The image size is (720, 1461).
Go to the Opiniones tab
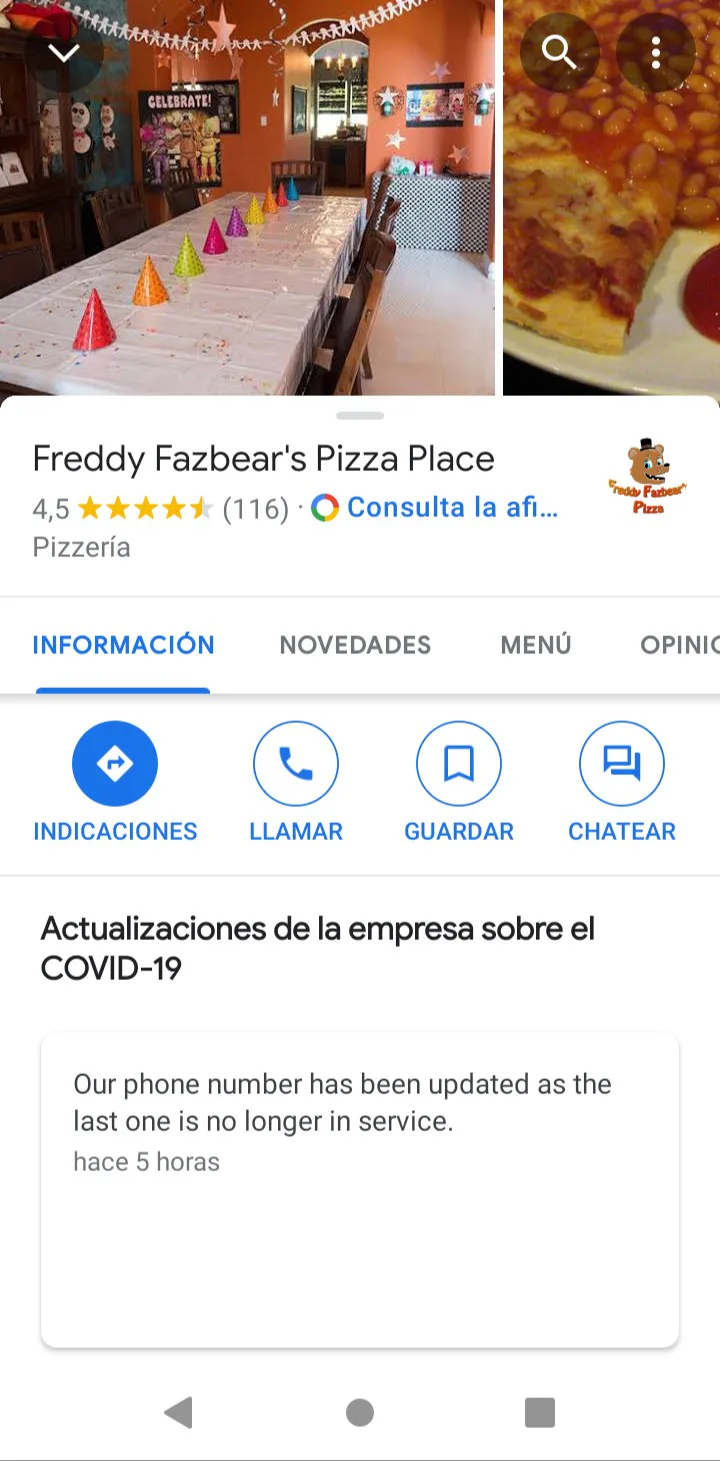click(x=679, y=645)
